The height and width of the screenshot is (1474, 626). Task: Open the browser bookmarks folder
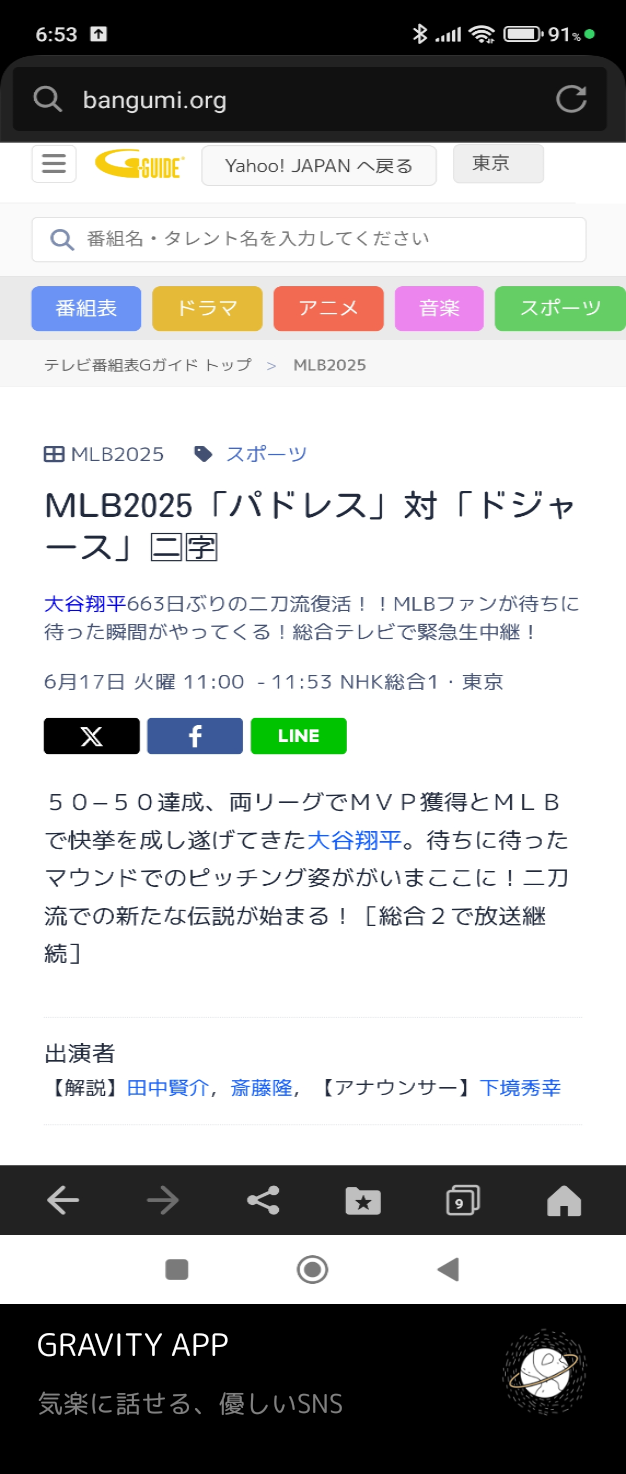363,1200
